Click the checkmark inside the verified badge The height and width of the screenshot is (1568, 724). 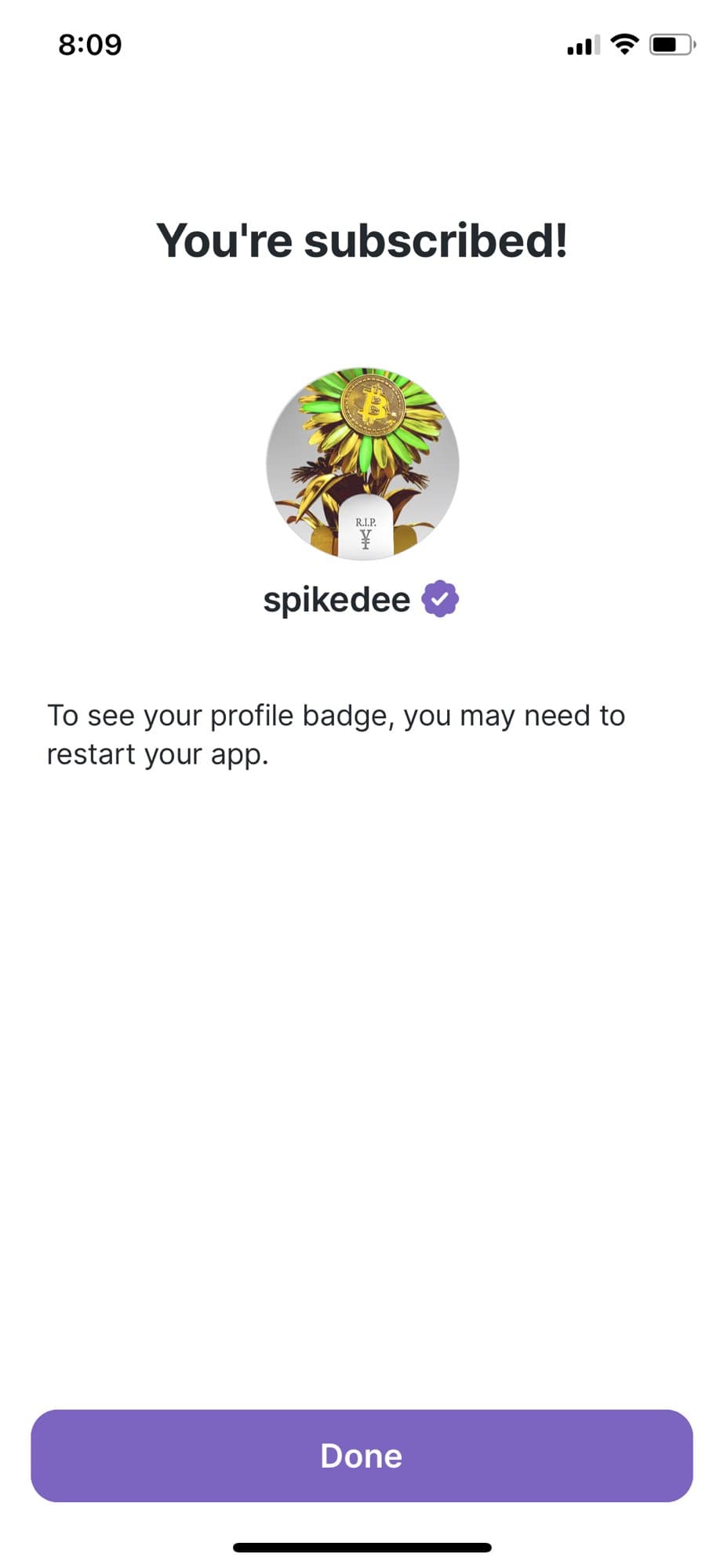(441, 598)
